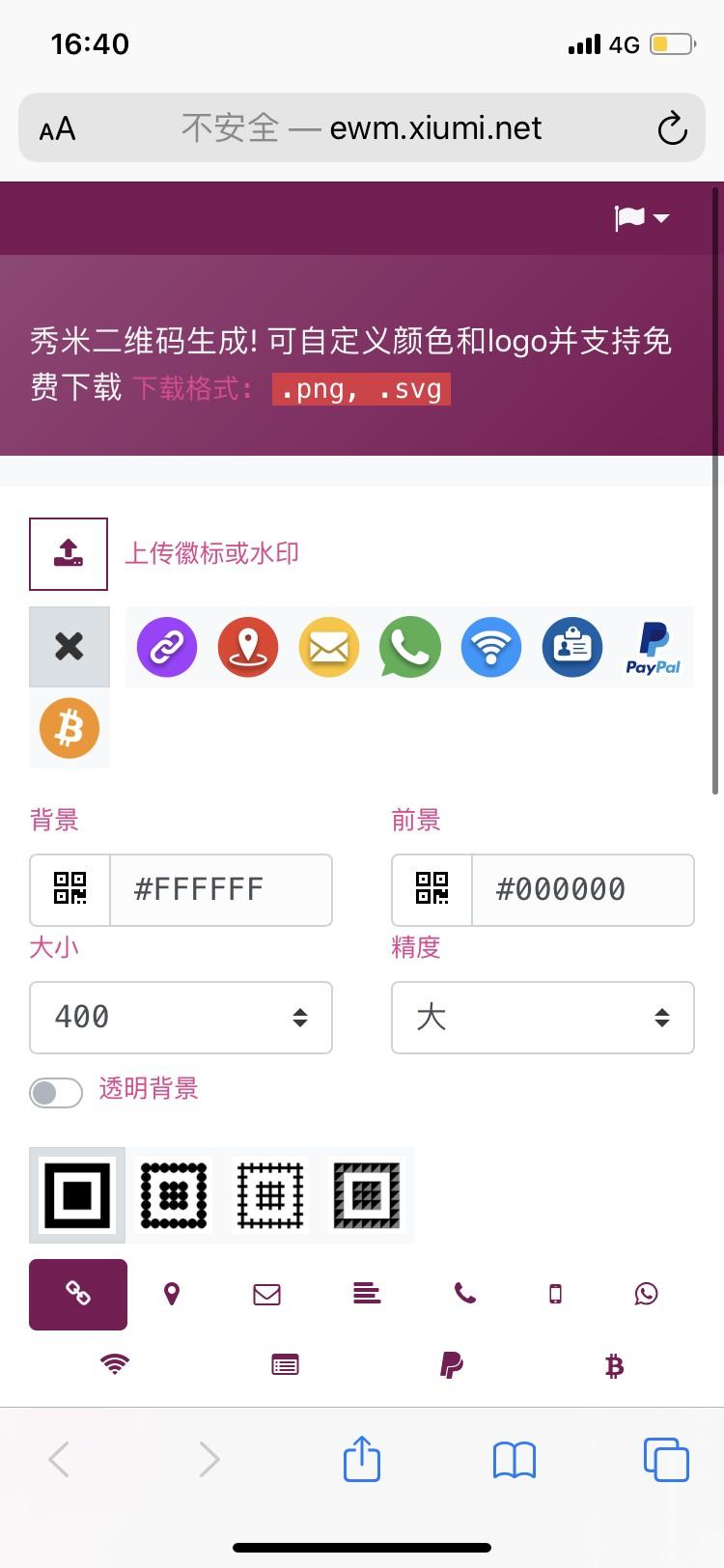This screenshot has width=724, height=1568.
Task: Select the WhatsApp logo for the QR code
Action: [409, 647]
